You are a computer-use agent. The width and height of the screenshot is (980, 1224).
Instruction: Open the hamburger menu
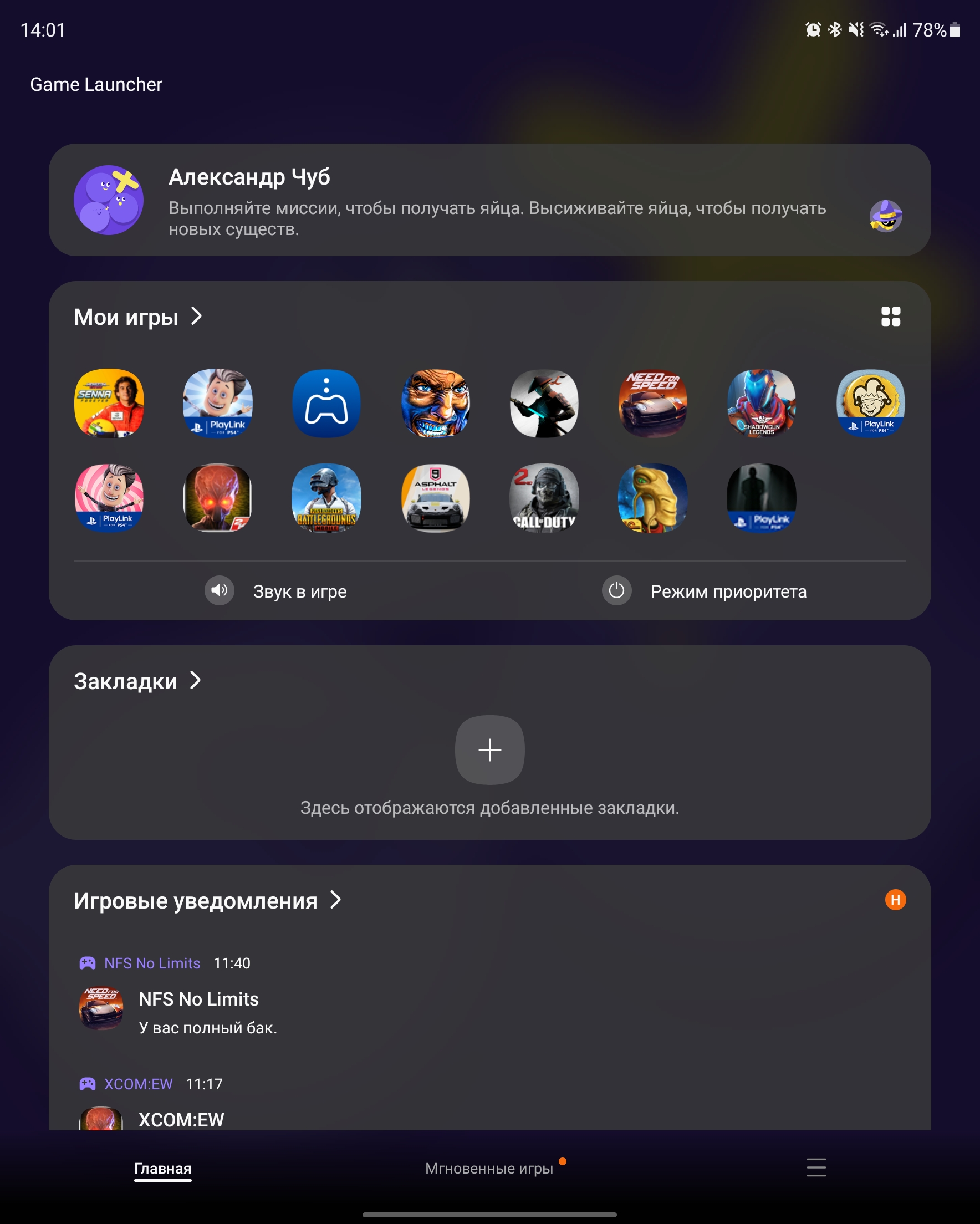[x=816, y=1167]
